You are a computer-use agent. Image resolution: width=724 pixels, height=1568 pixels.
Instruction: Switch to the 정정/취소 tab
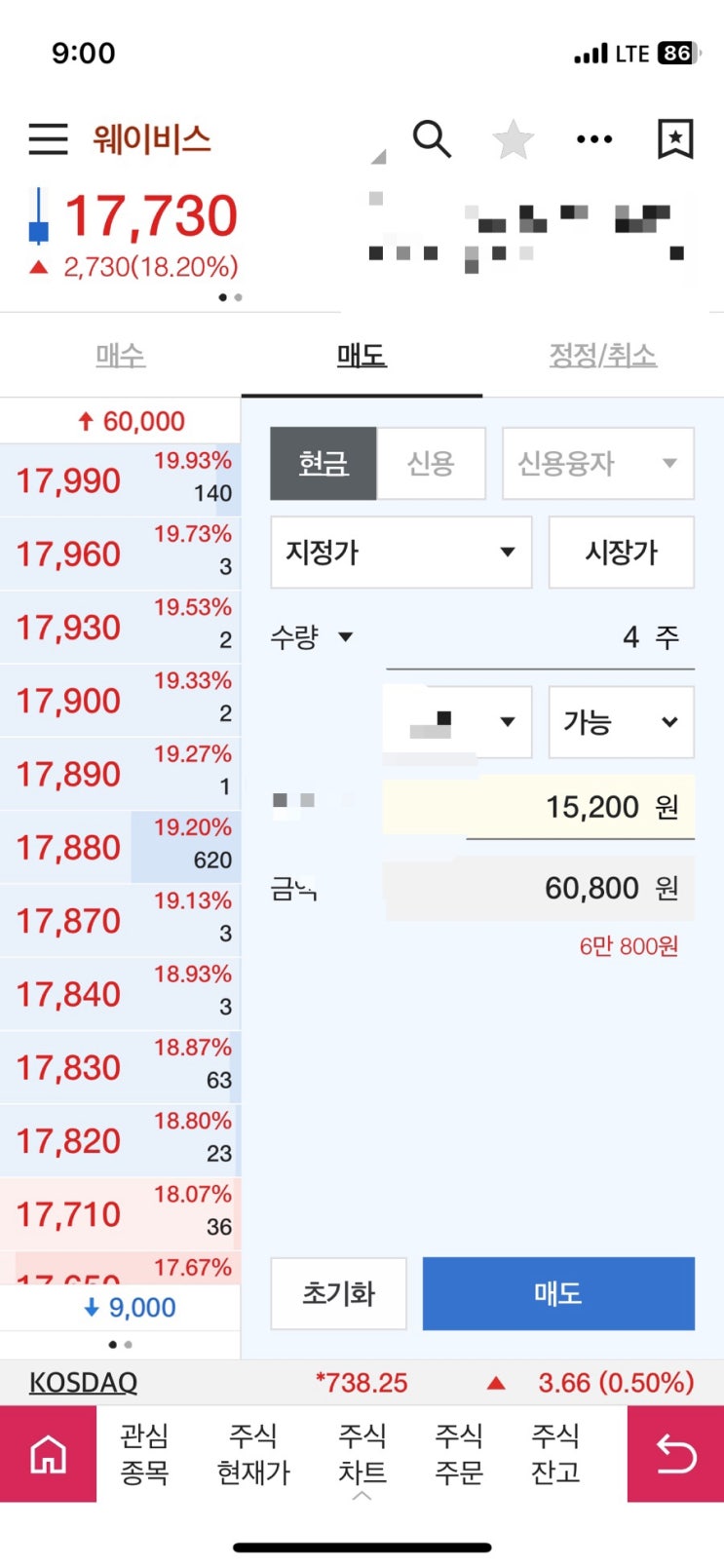tap(603, 356)
